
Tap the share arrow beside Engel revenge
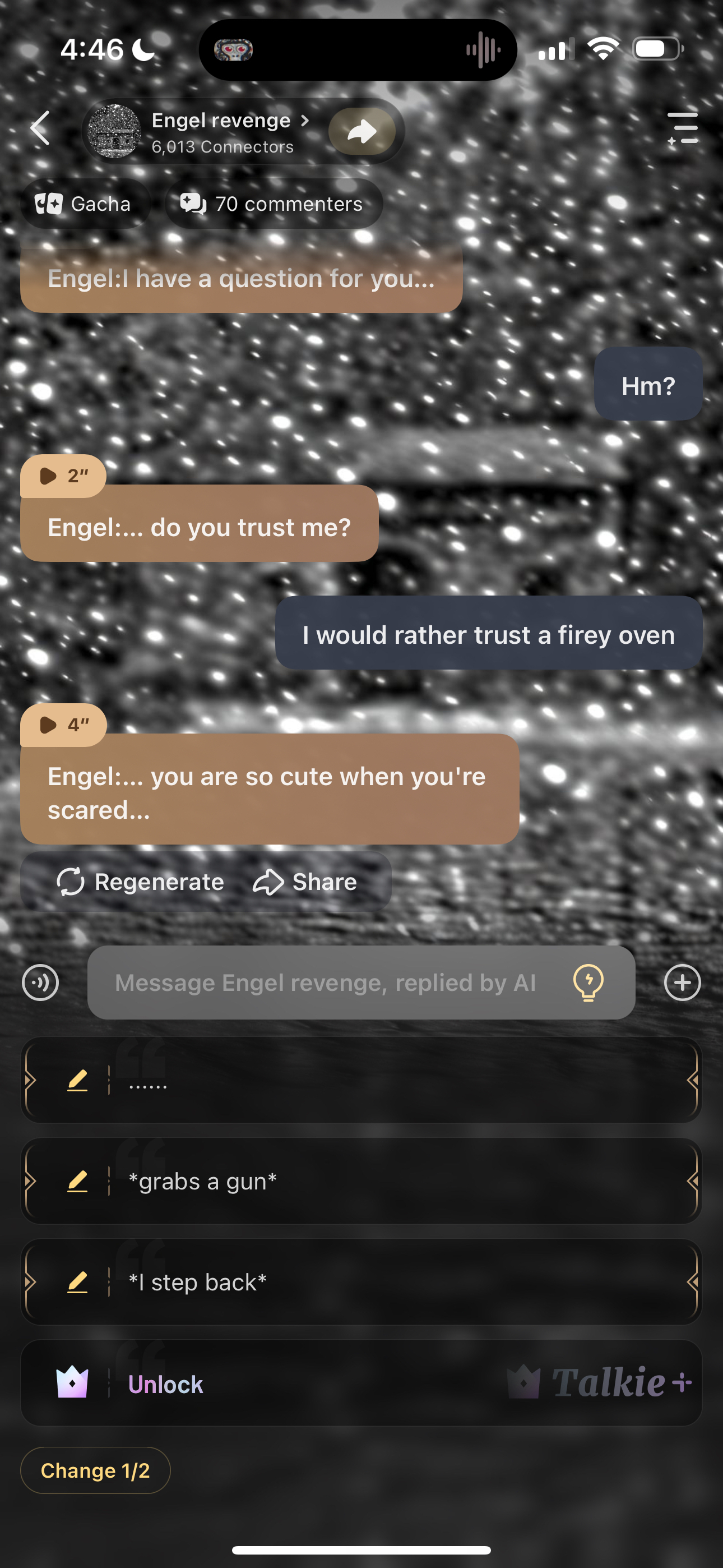coord(362,131)
